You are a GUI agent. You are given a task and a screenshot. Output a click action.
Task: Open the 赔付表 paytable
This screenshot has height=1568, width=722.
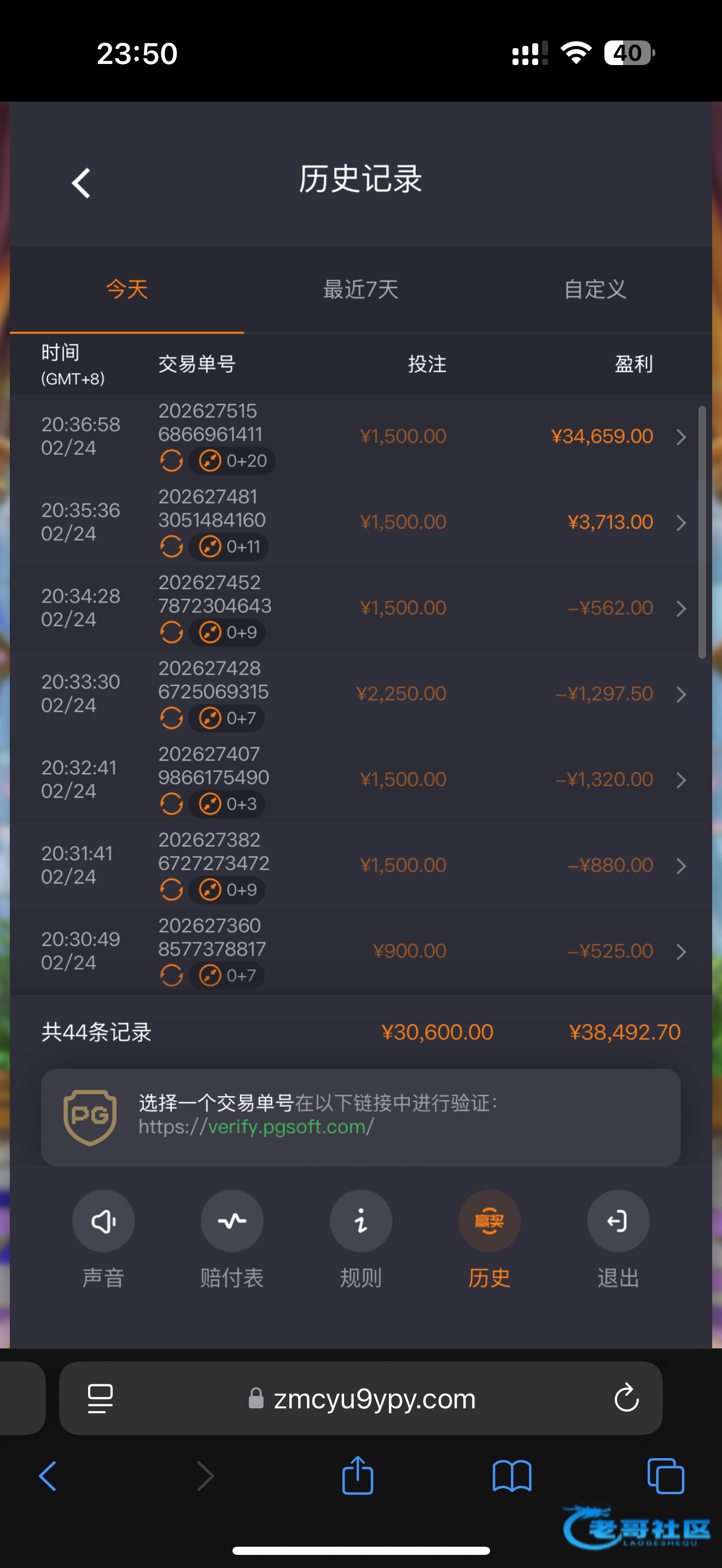[x=232, y=1221]
